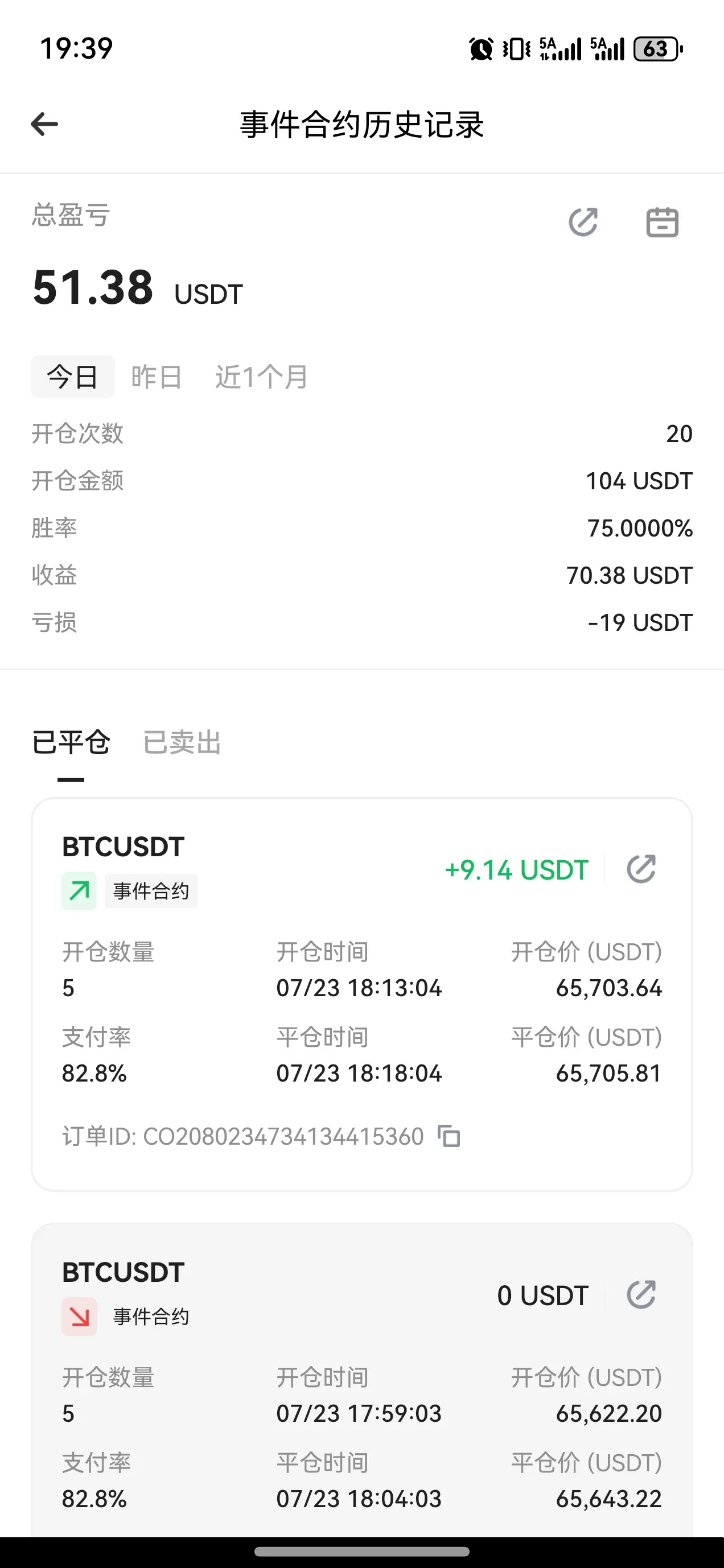Open the BTCUSDT order opened at 18:13:04

point(361,995)
